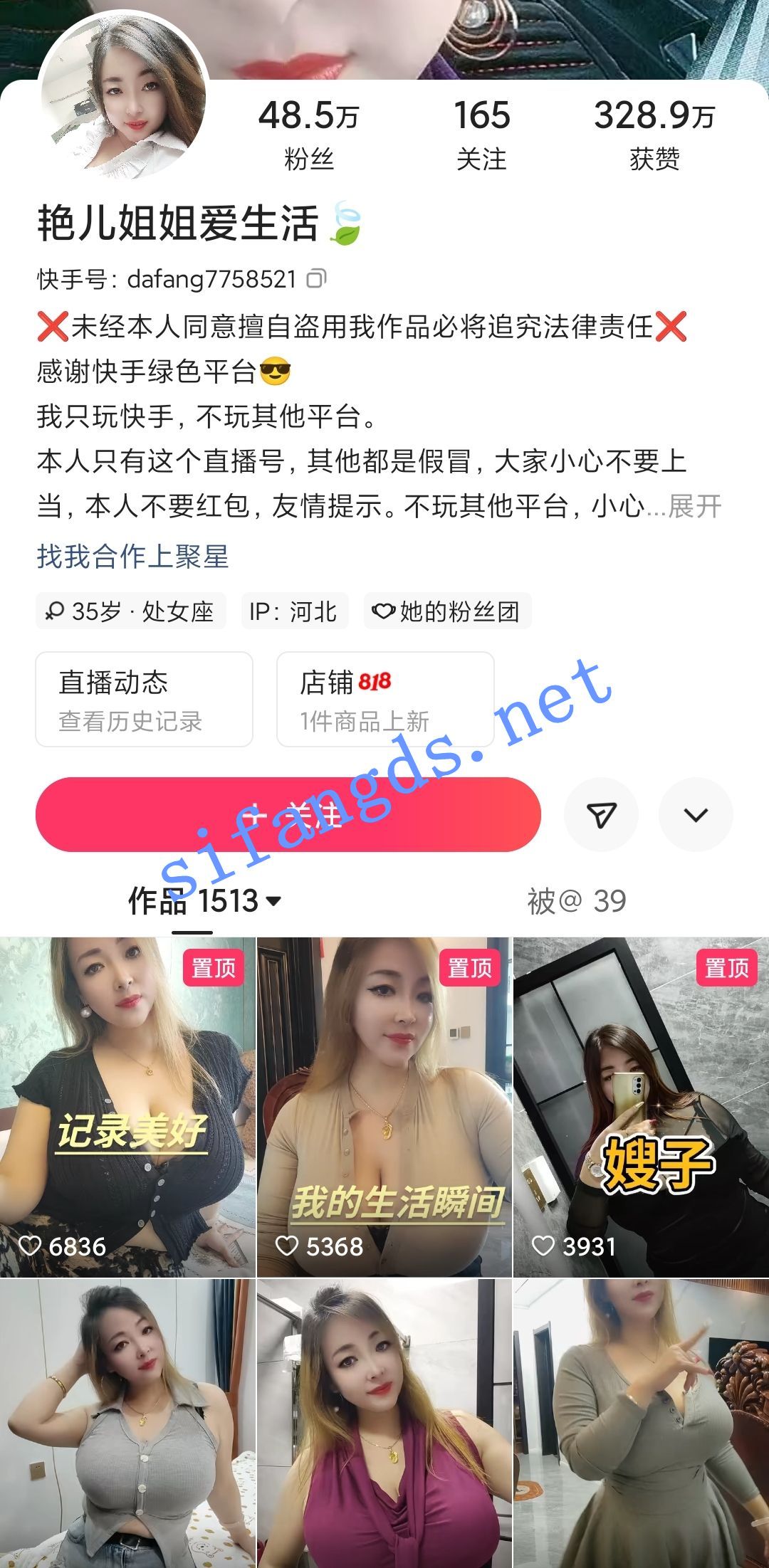This screenshot has width=769, height=1568.
Task: Share this profile via the paper-plane icon
Action: (601, 814)
